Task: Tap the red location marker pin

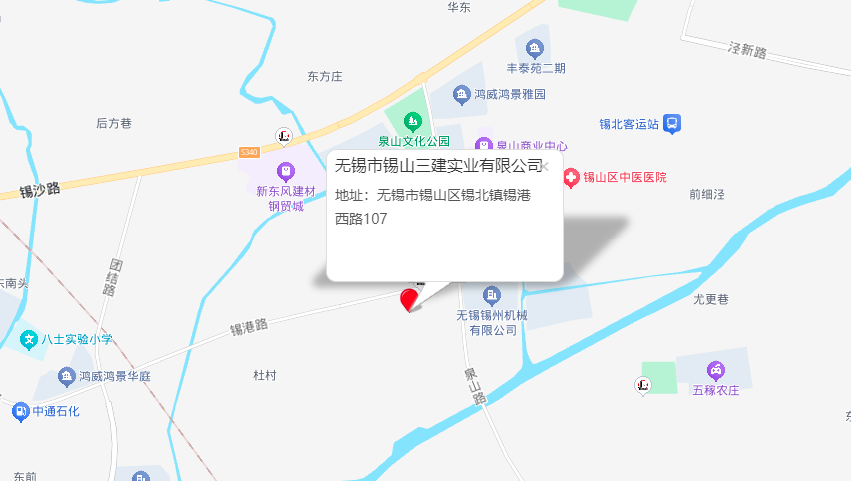Action: coord(409,299)
